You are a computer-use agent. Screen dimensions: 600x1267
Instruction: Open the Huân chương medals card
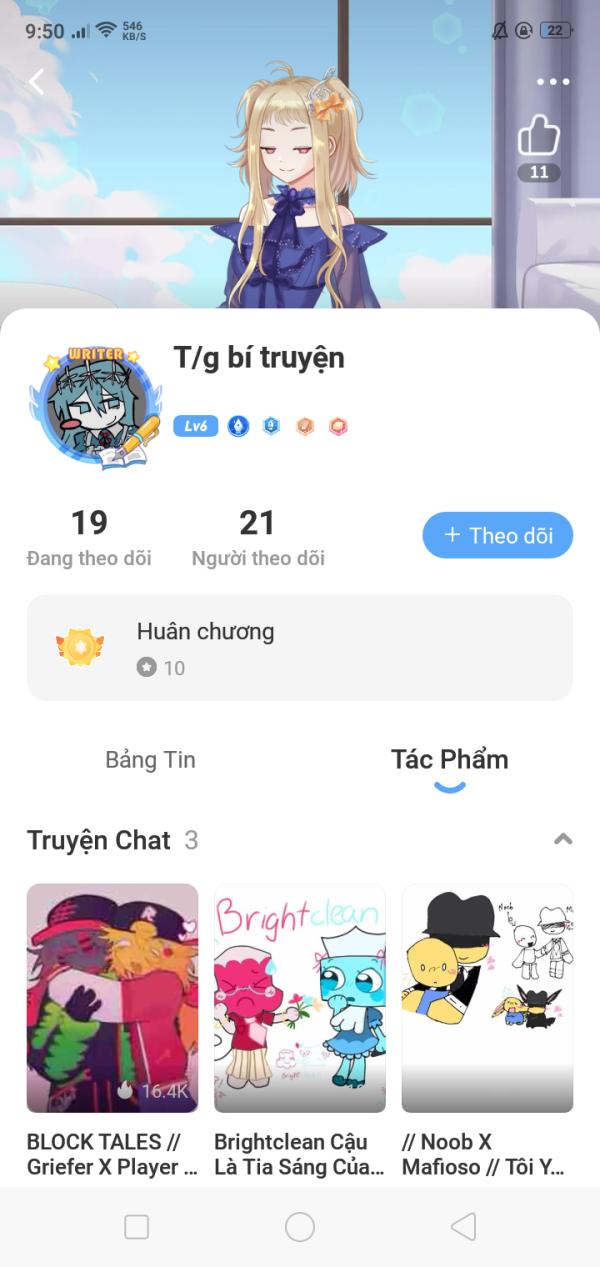(300, 647)
